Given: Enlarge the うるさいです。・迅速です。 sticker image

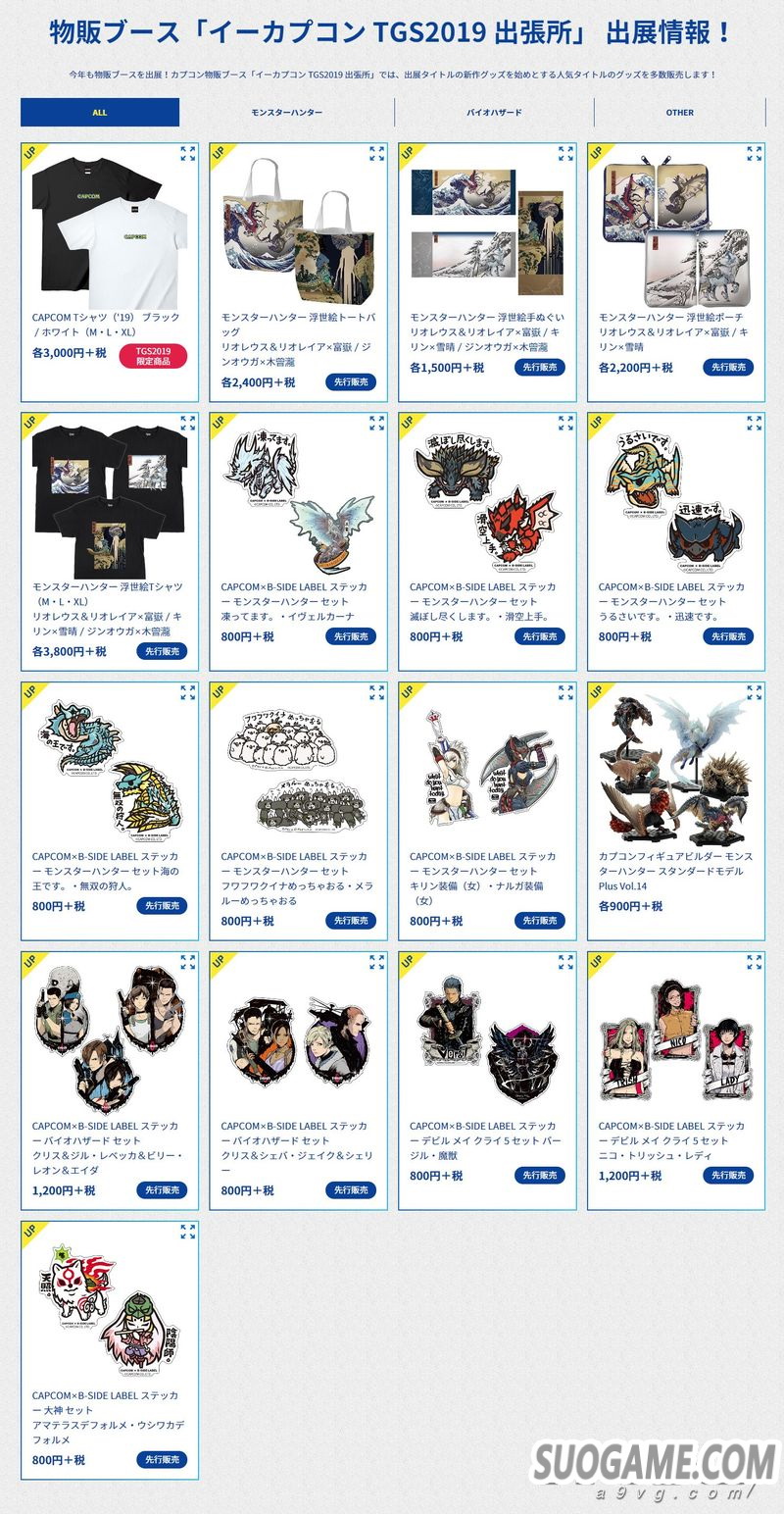Looking at the screenshot, I should point(754,424).
